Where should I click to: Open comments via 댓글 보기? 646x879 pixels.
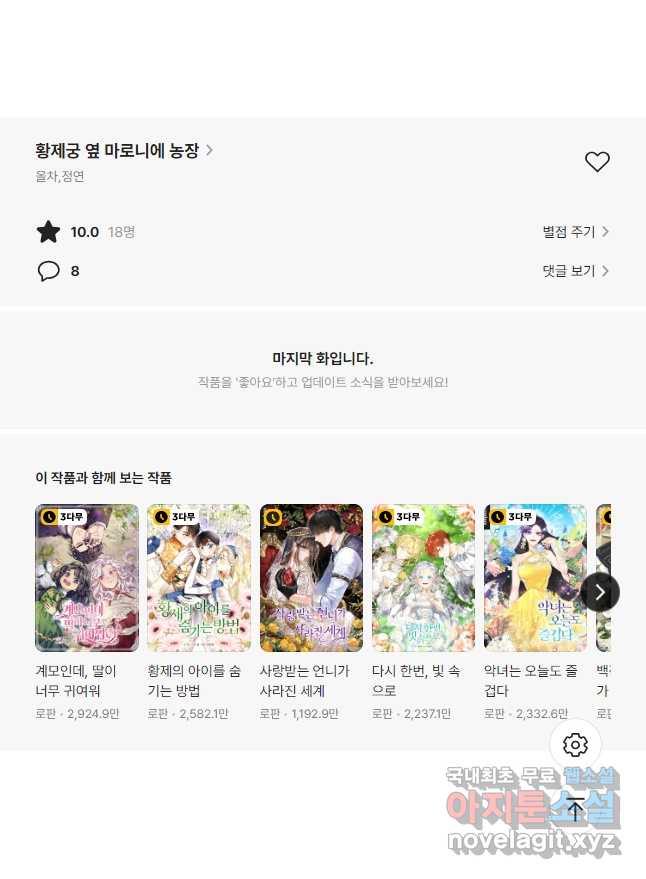pos(575,271)
